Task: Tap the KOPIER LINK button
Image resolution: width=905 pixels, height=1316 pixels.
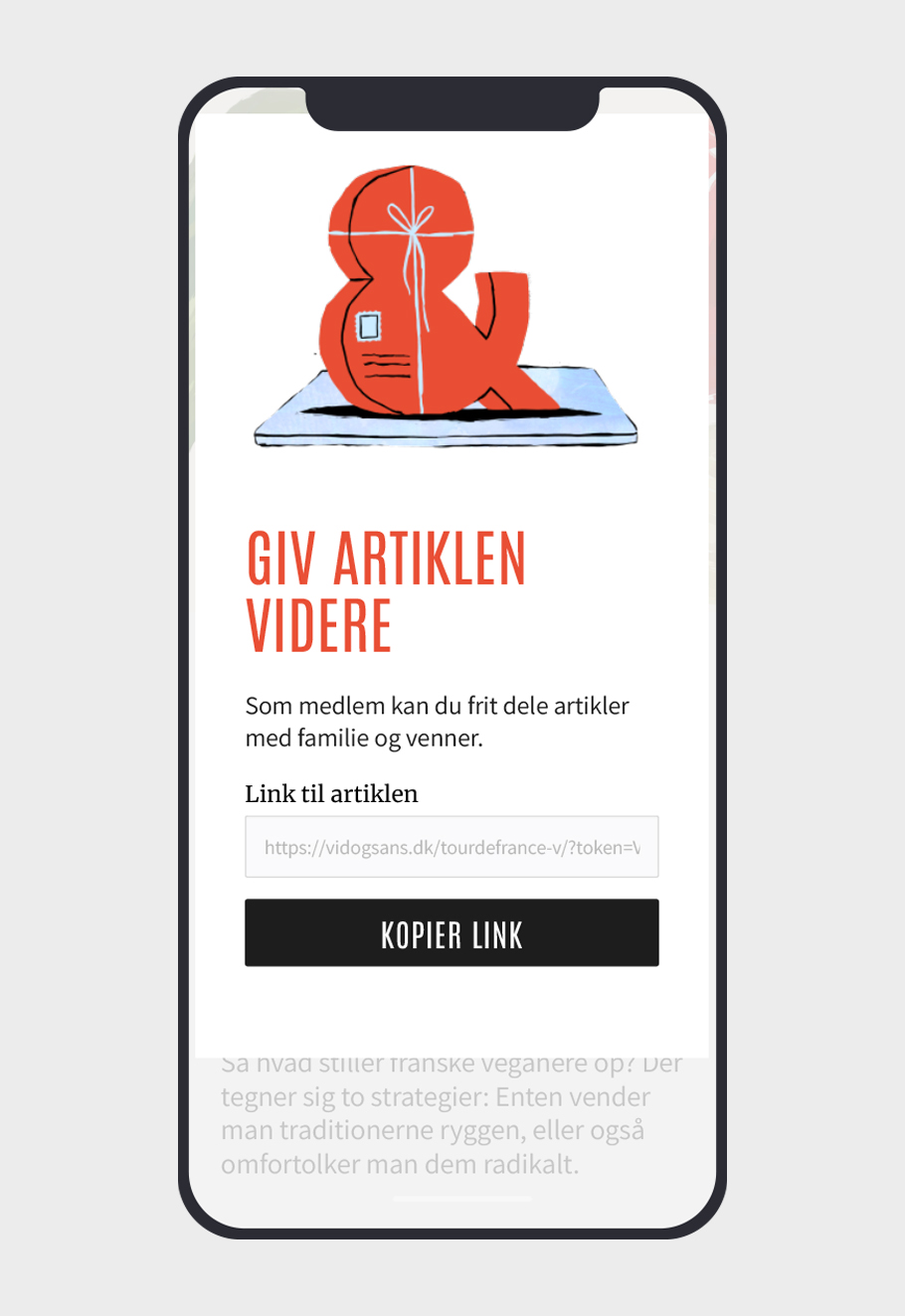Action: click(x=452, y=932)
